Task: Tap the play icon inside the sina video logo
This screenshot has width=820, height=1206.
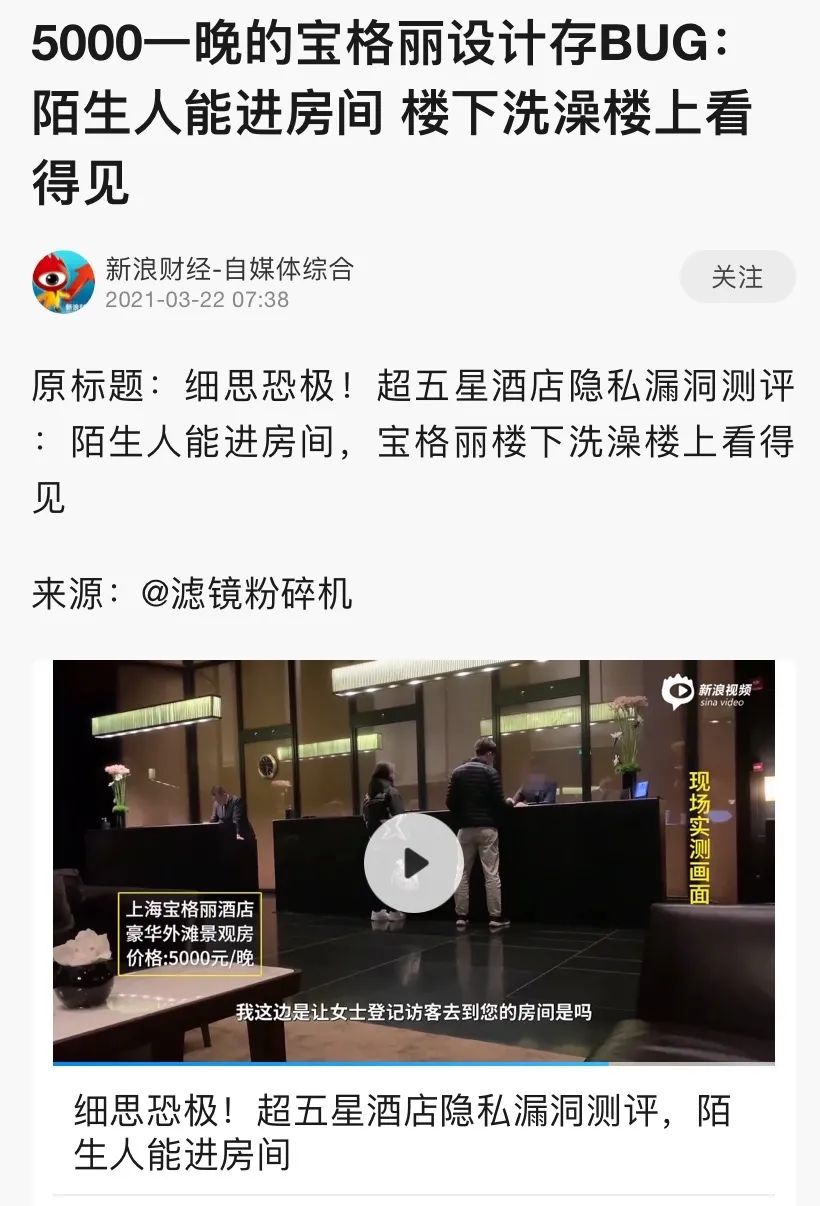Action: tap(684, 690)
